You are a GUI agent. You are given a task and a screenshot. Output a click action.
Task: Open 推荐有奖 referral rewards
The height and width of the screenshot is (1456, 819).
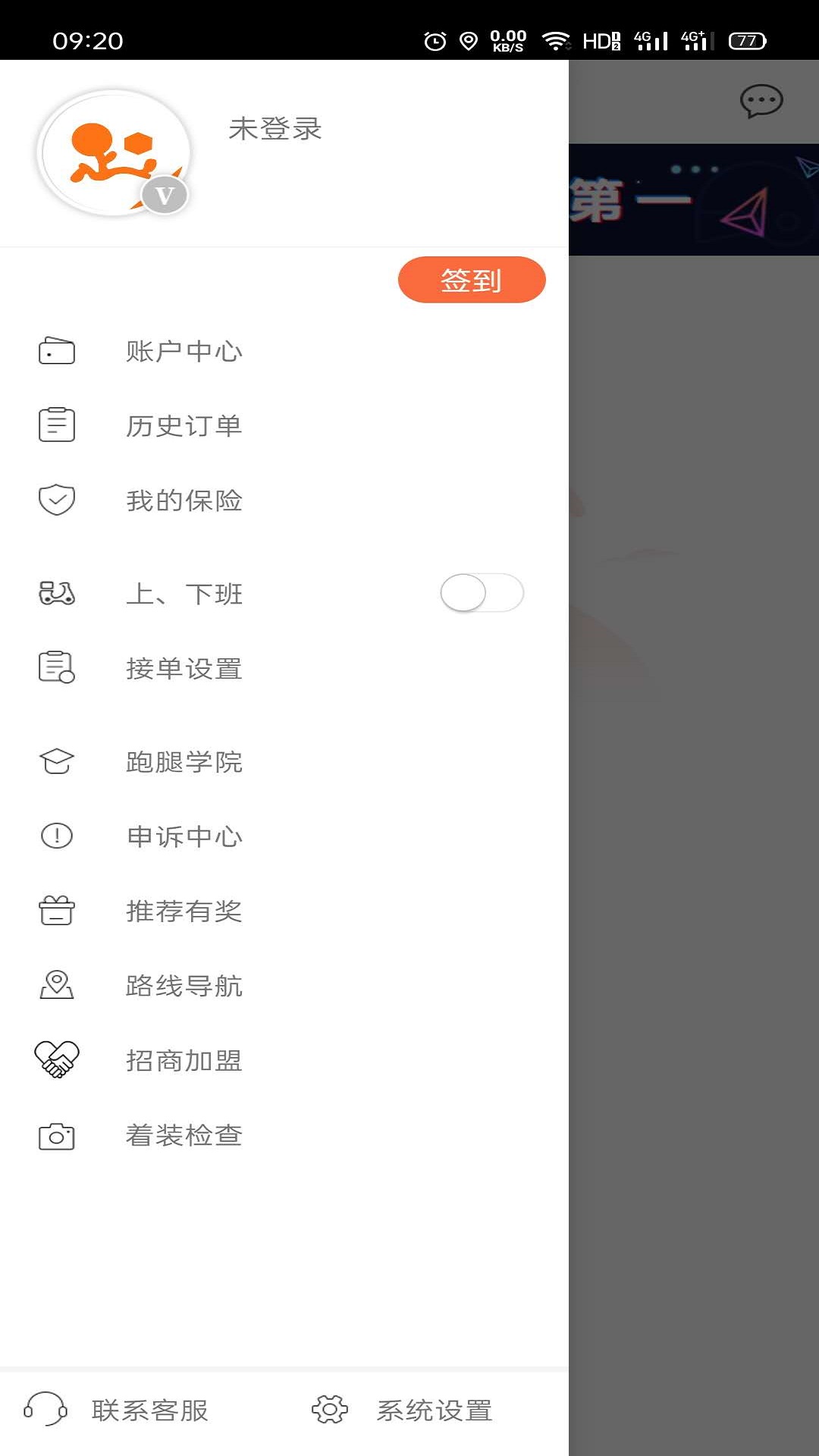(x=184, y=911)
